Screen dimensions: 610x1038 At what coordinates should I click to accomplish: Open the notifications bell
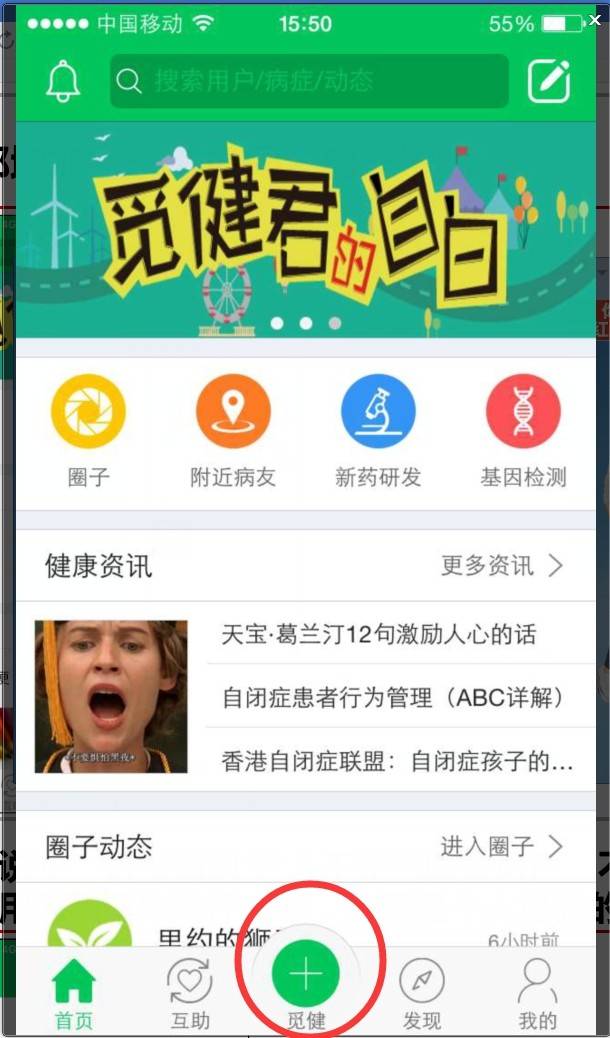coord(64,81)
